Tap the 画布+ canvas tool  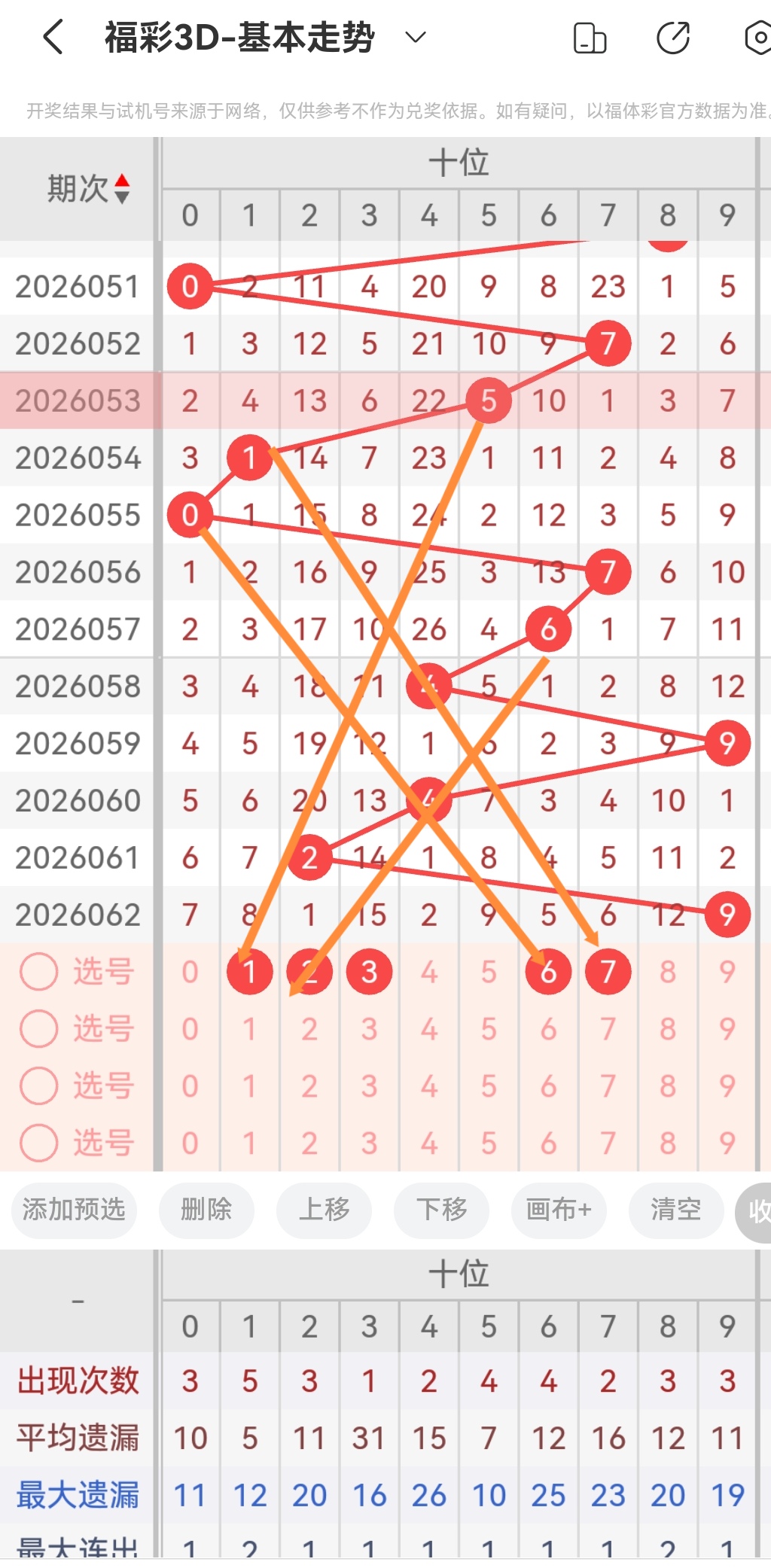point(558,1210)
